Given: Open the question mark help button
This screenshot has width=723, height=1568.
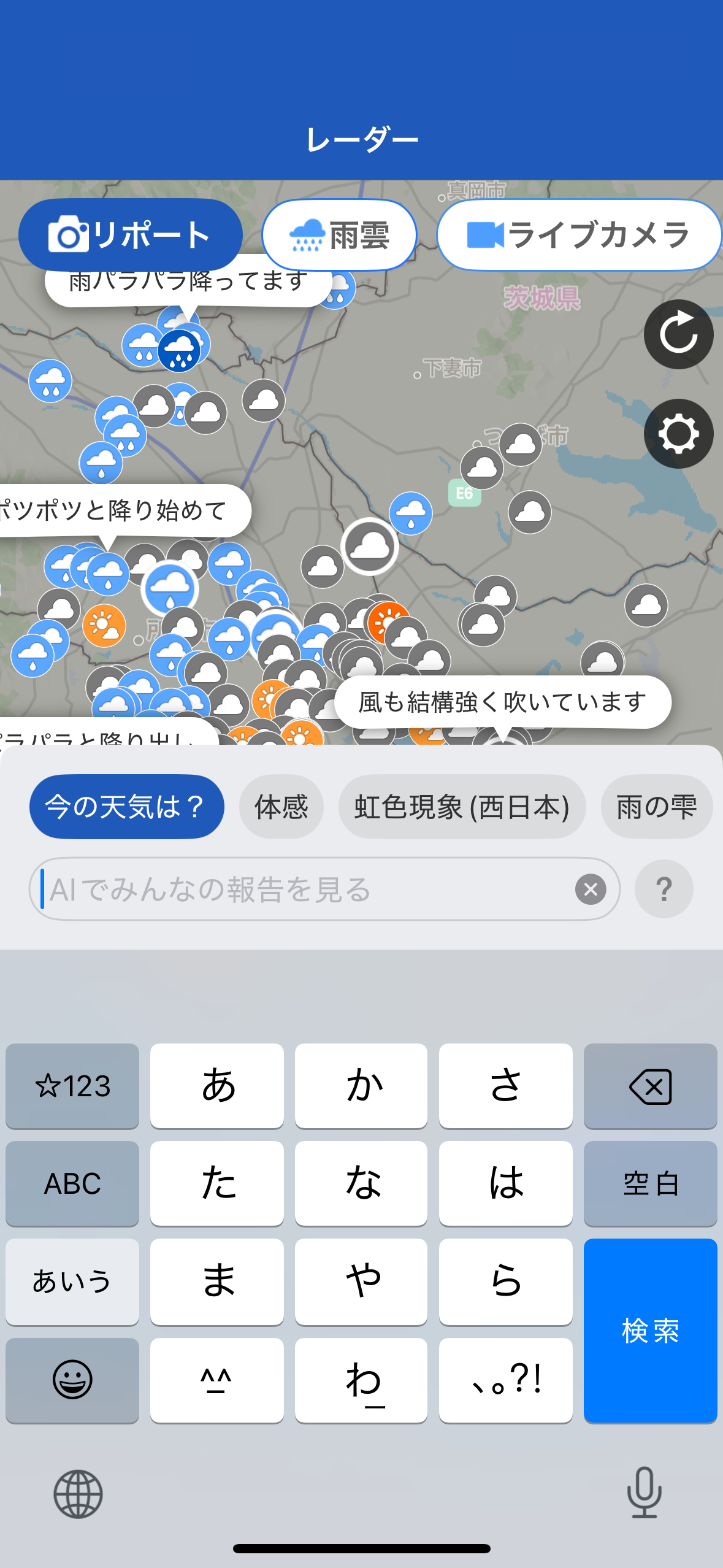Looking at the screenshot, I should 664,889.
